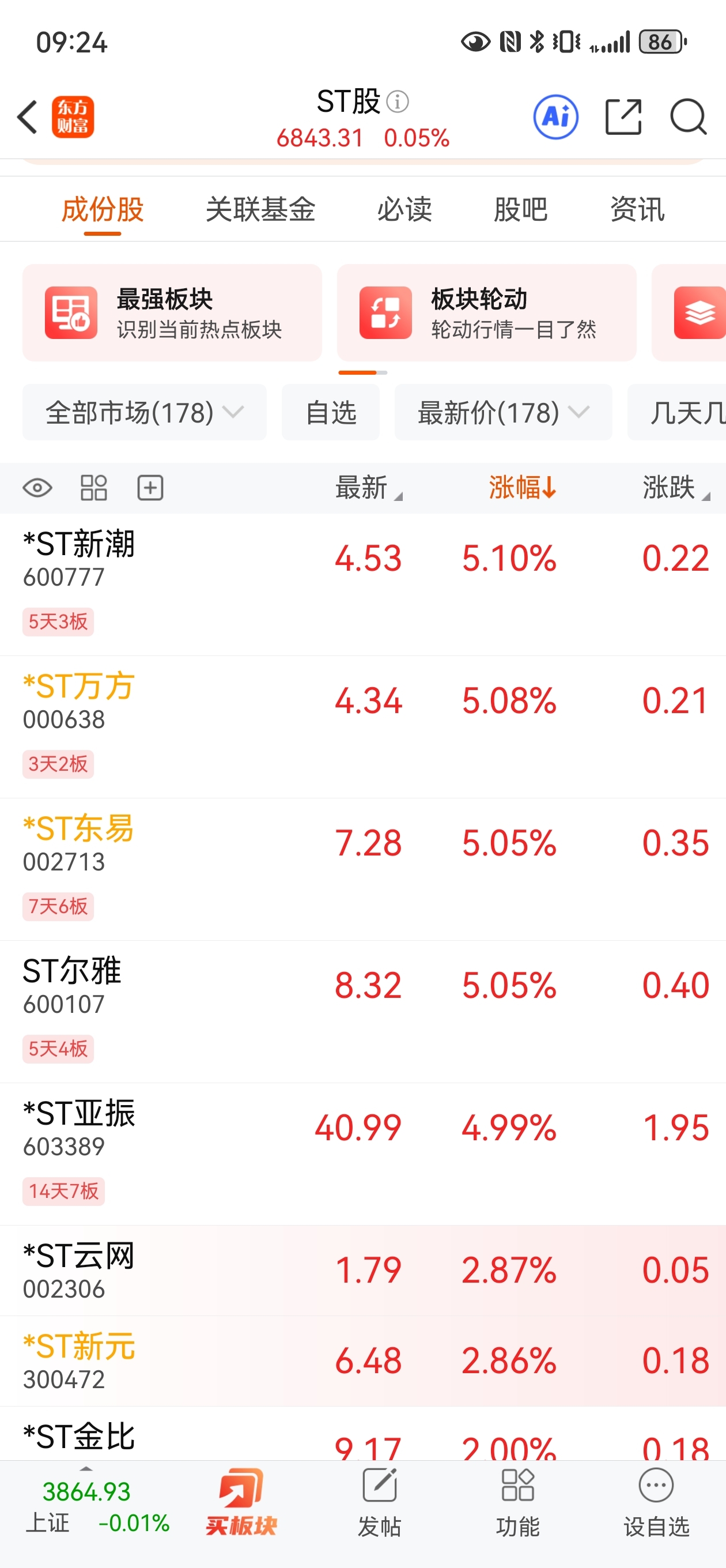This screenshot has height=1568, width=726.
Task: Expand the 最新价(178) dropdown
Action: (x=503, y=413)
